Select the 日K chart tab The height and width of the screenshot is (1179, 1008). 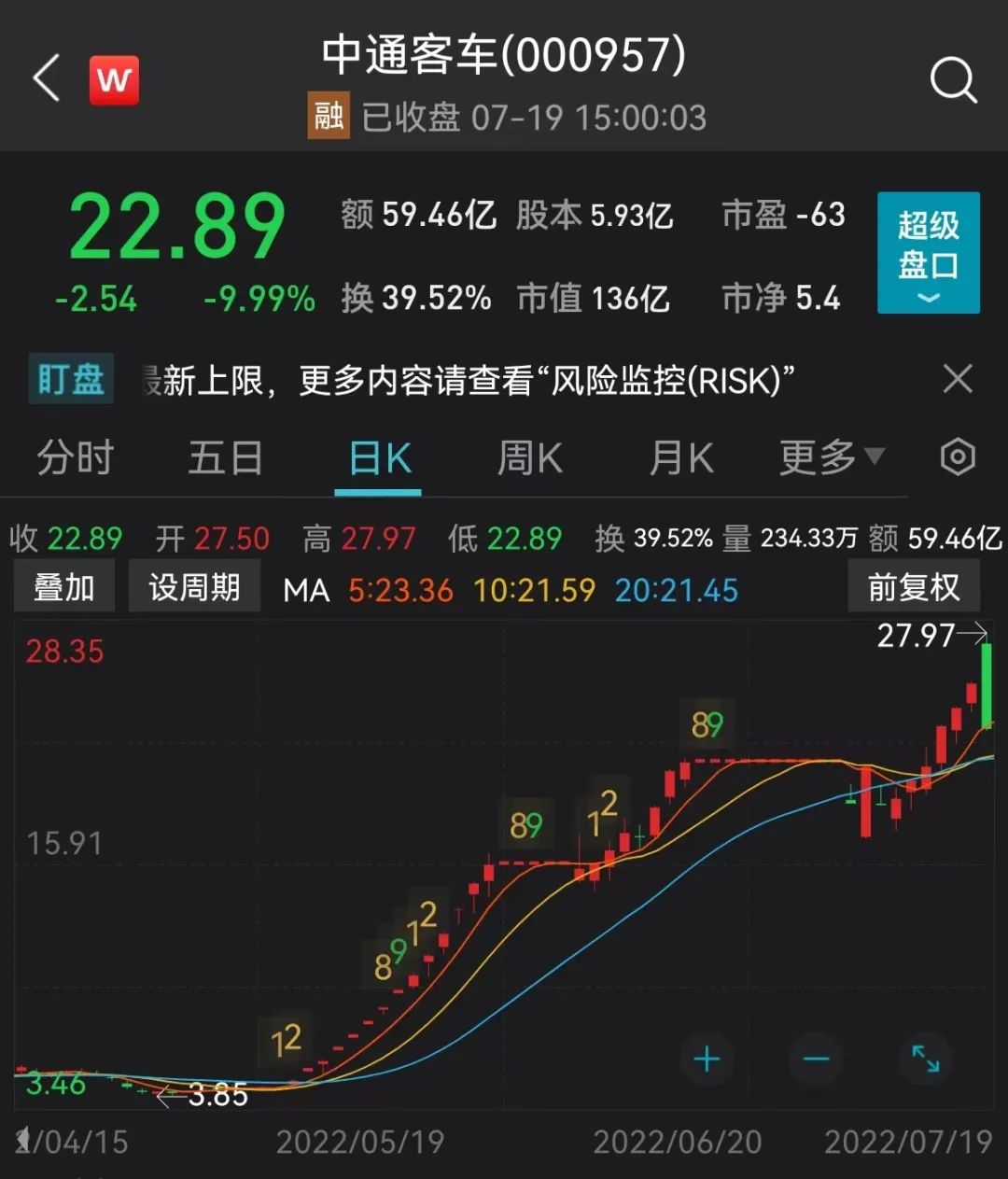pyautogui.click(x=379, y=458)
